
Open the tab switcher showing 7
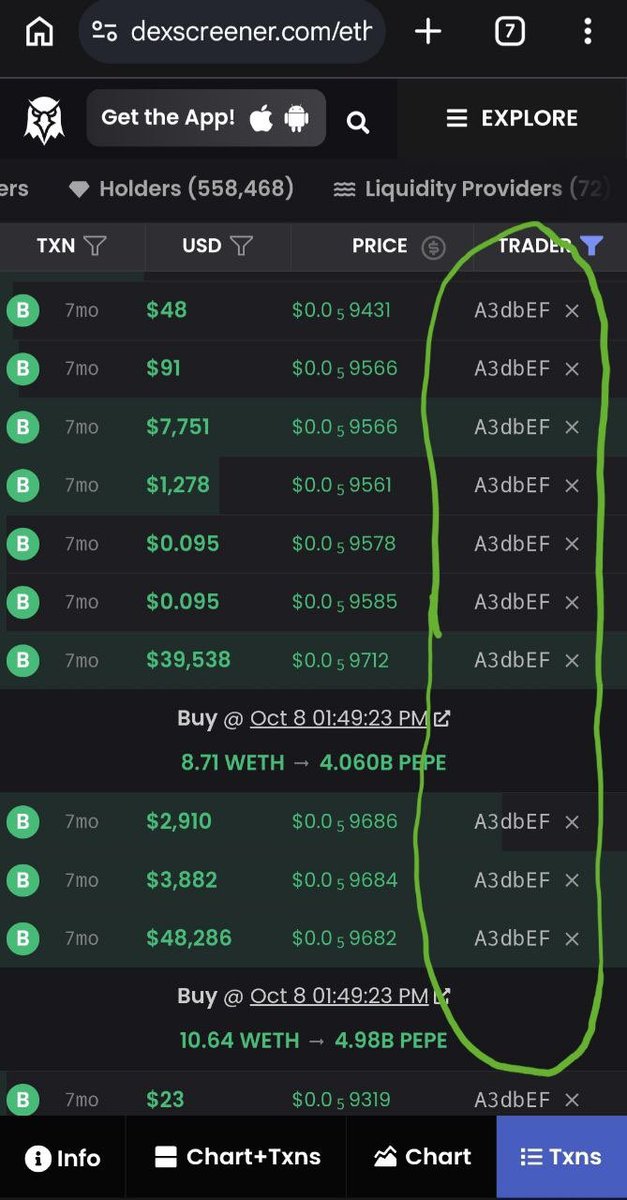[509, 32]
